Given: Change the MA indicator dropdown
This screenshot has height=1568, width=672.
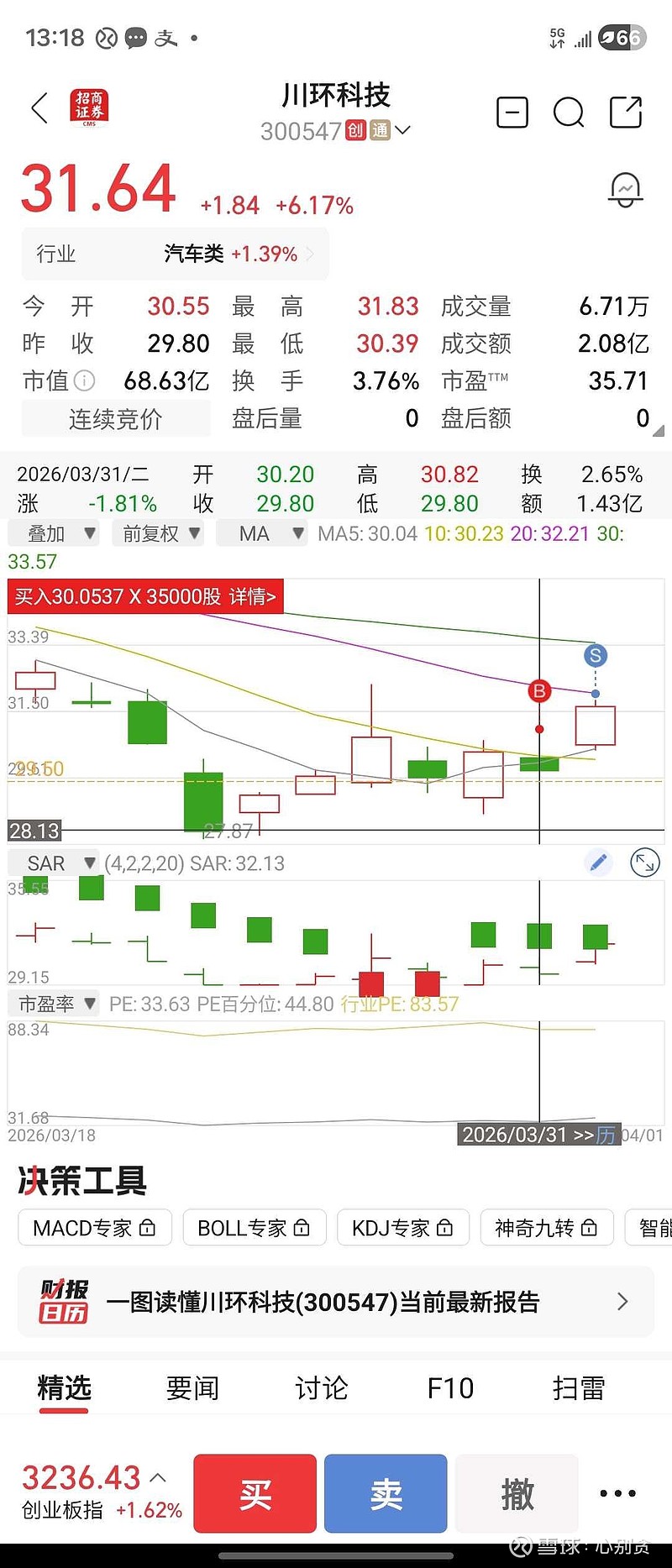Looking at the screenshot, I should tap(262, 534).
